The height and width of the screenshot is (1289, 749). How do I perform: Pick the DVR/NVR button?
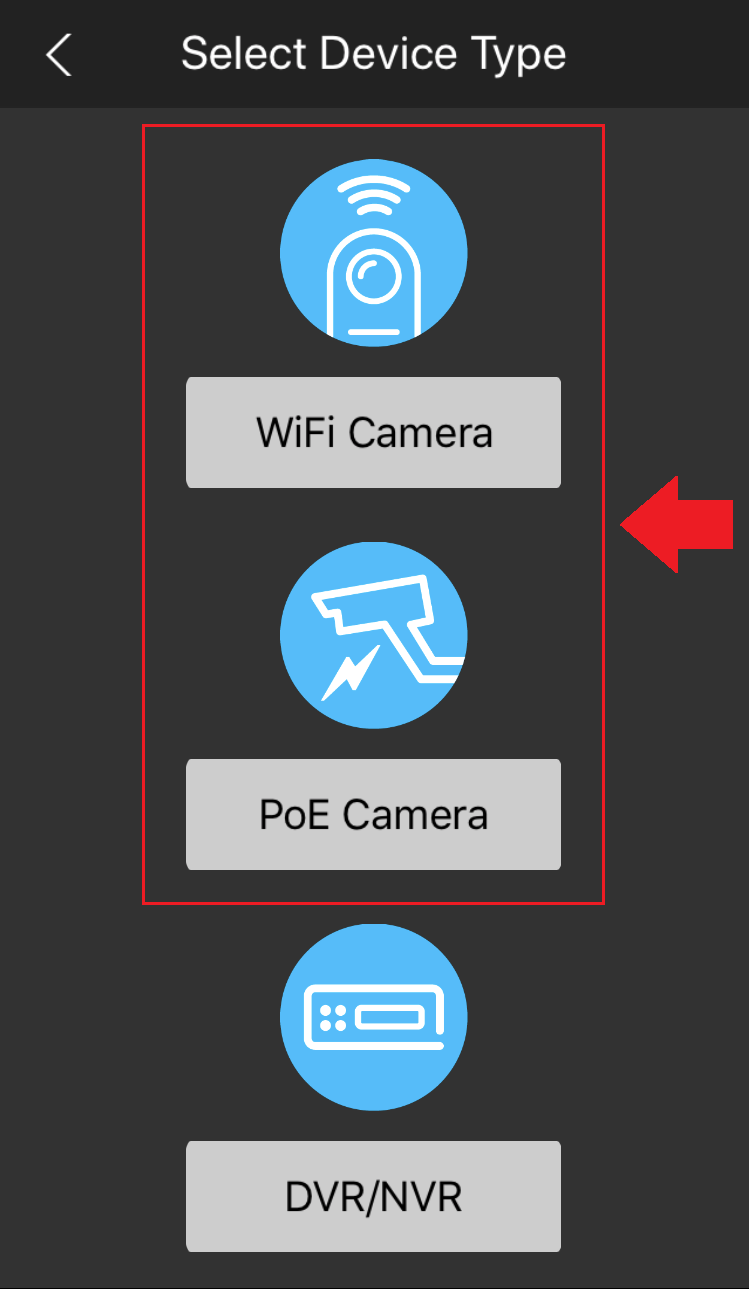pyautogui.click(x=373, y=1196)
